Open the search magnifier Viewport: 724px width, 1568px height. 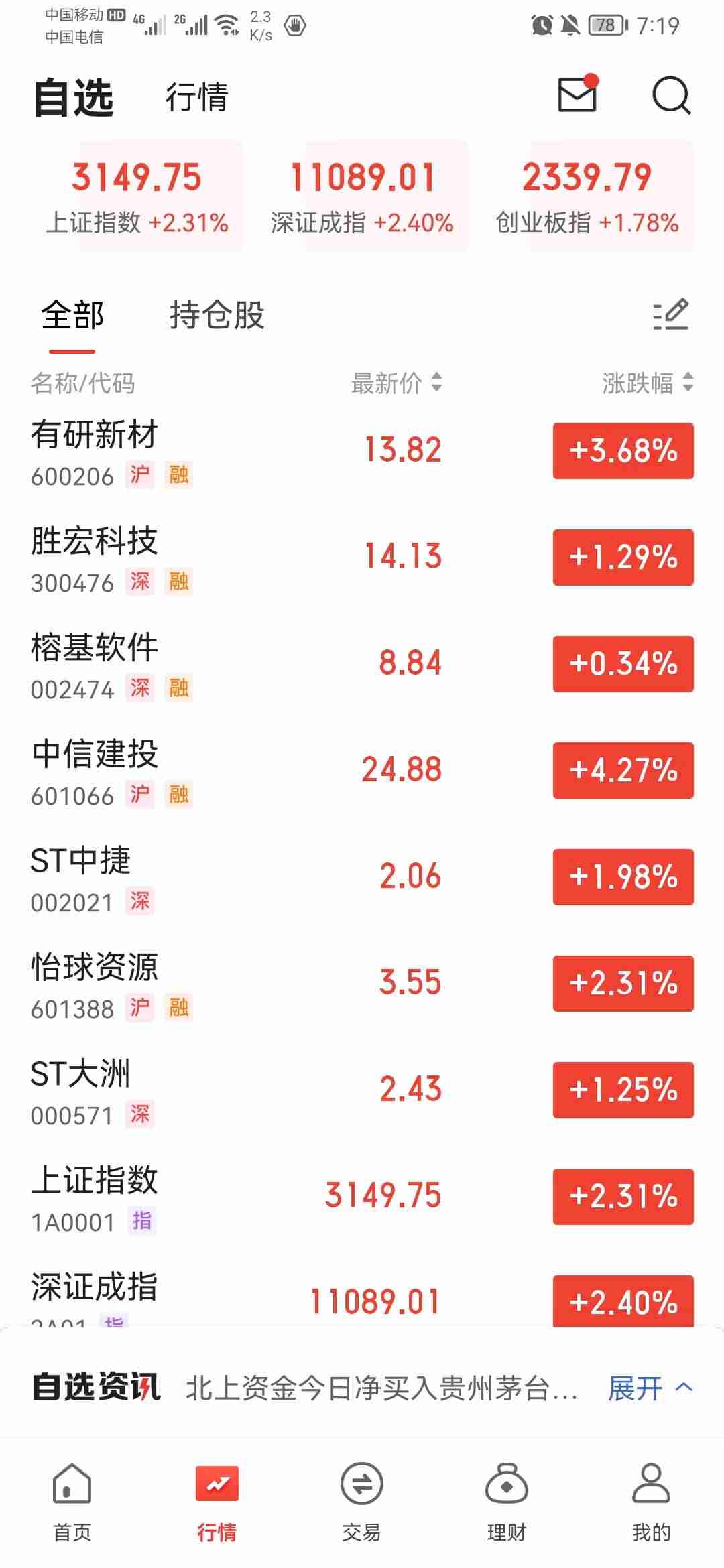(x=671, y=96)
